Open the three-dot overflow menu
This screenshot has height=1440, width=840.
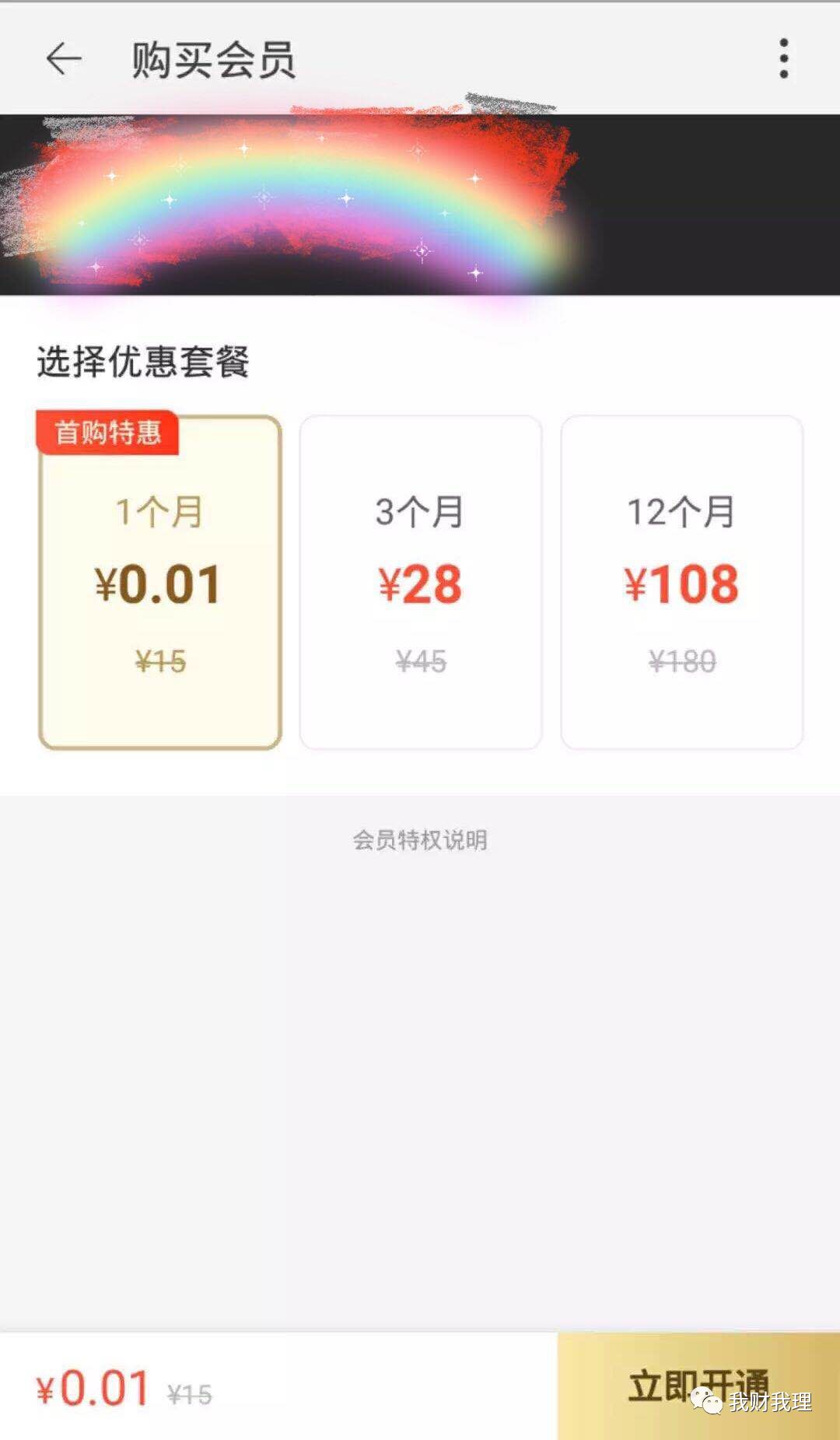(783, 59)
